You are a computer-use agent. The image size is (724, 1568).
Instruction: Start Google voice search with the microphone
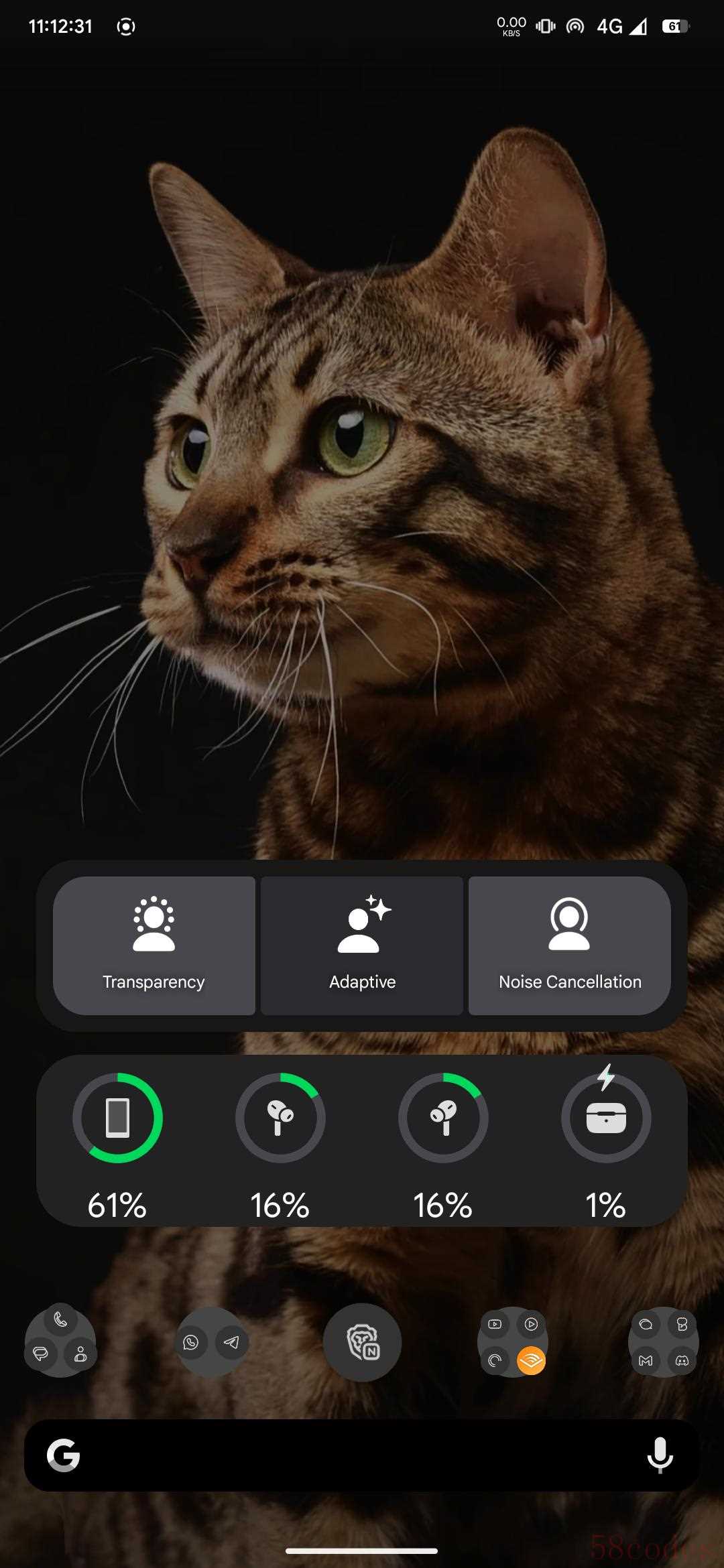point(660,1455)
